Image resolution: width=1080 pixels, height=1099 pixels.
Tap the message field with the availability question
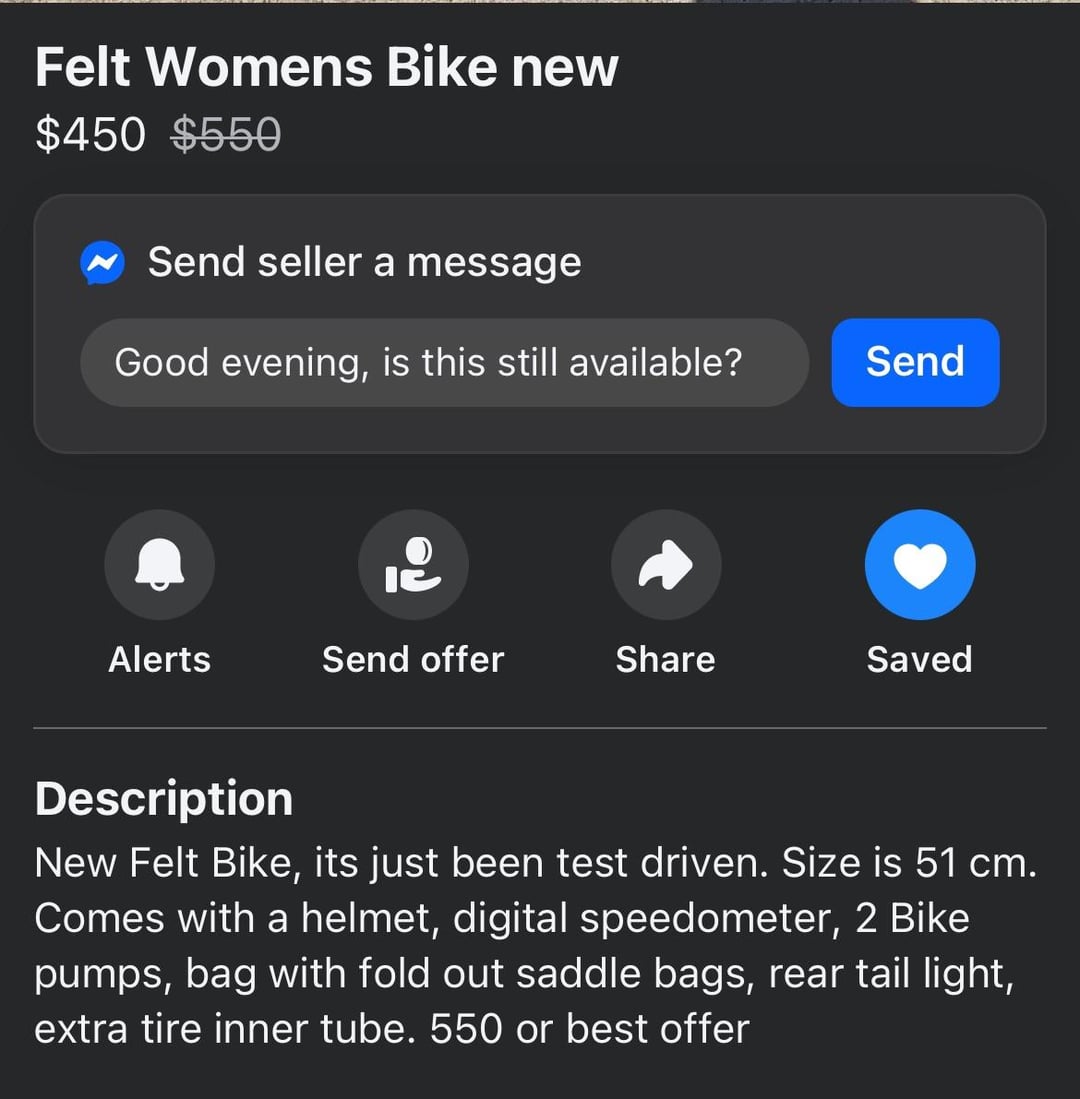(444, 362)
